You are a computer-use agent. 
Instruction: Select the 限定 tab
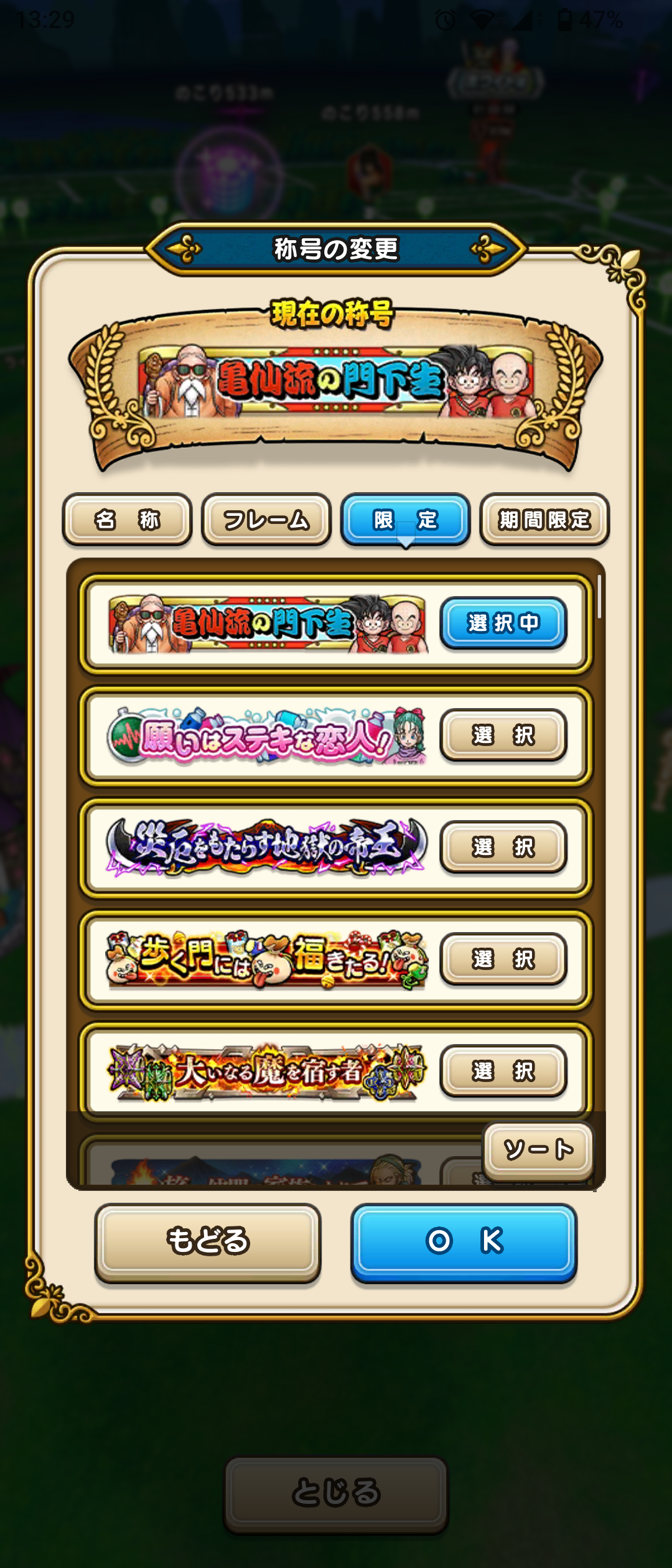[x=405, y=520]
